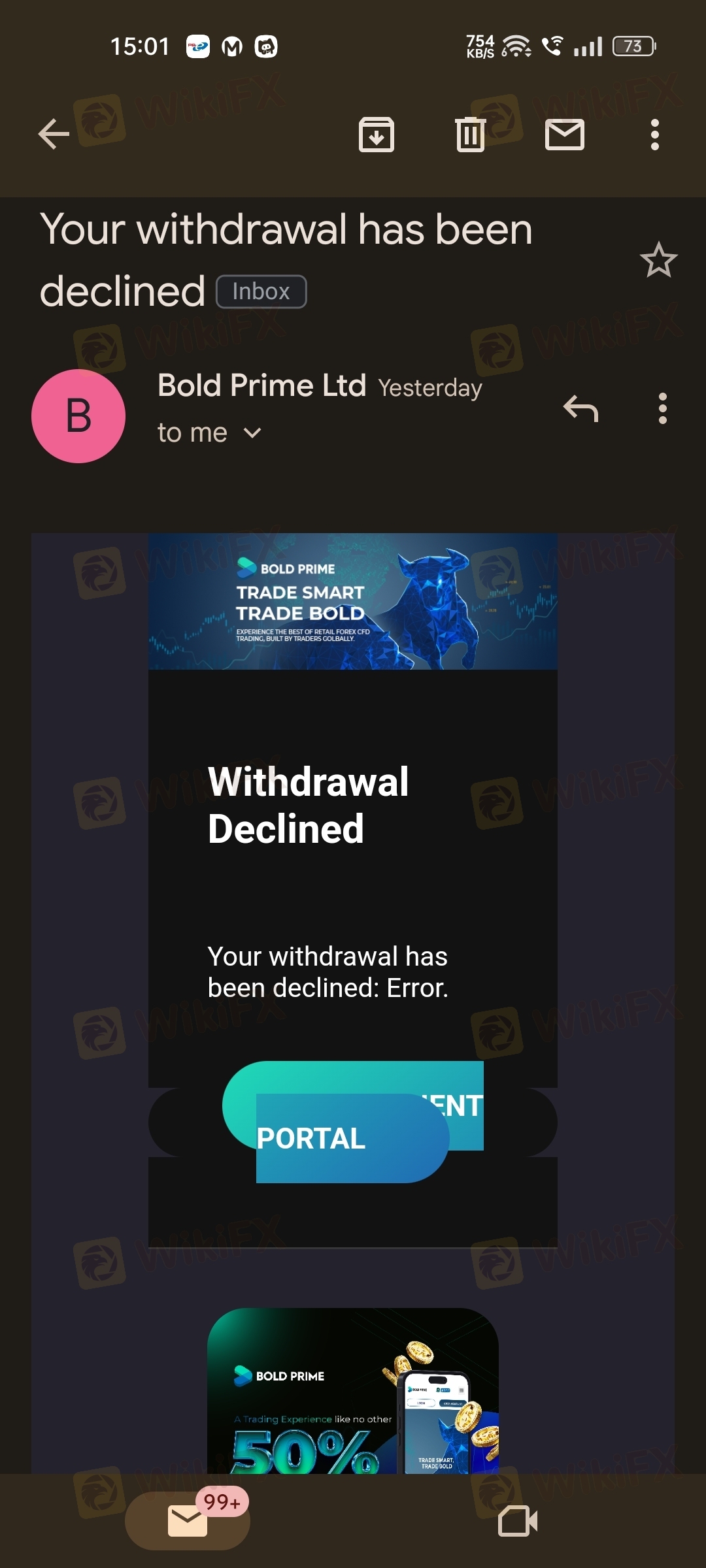
Task: Delete this email
Action: click(x=470, y=135)
